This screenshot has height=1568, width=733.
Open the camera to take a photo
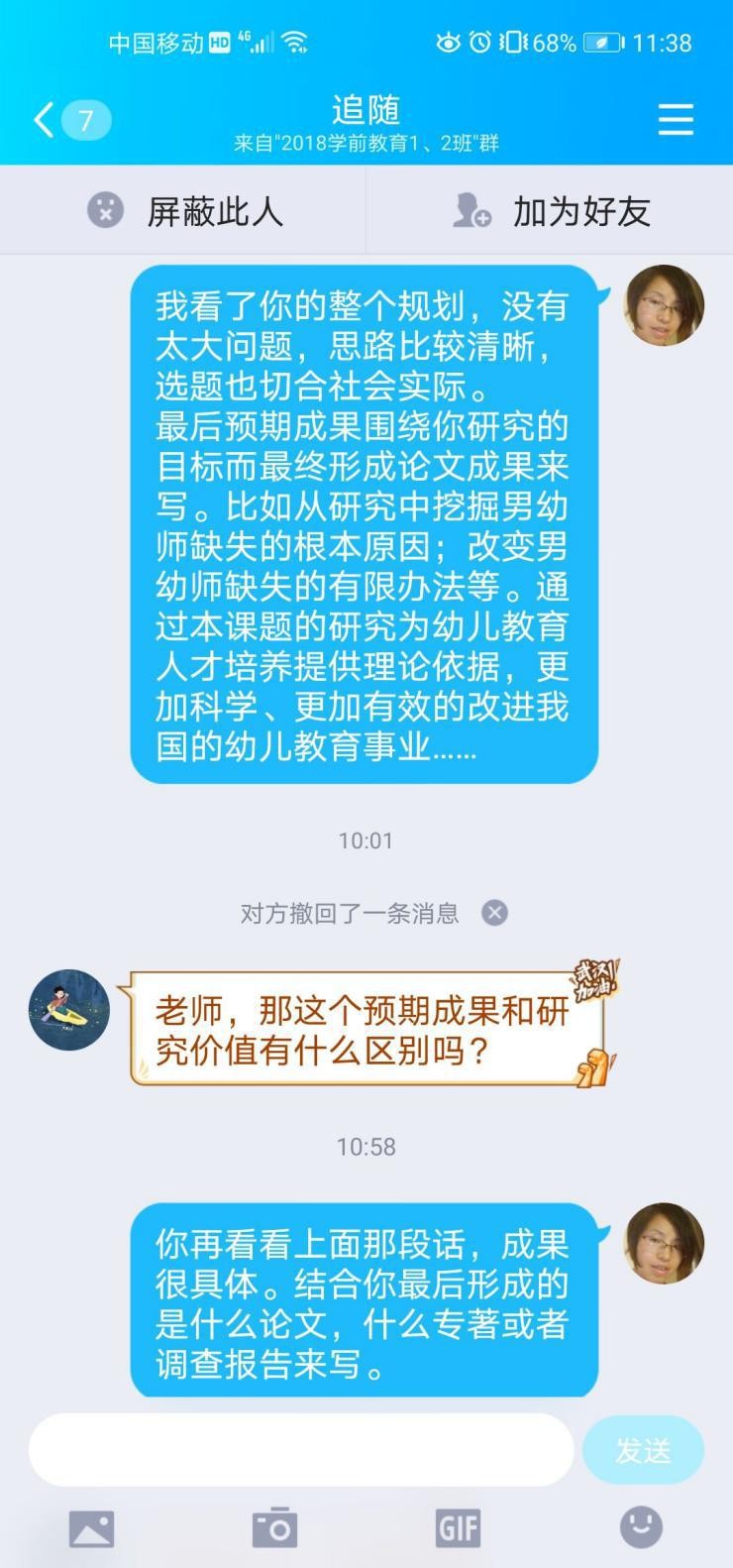point(274,1527)
